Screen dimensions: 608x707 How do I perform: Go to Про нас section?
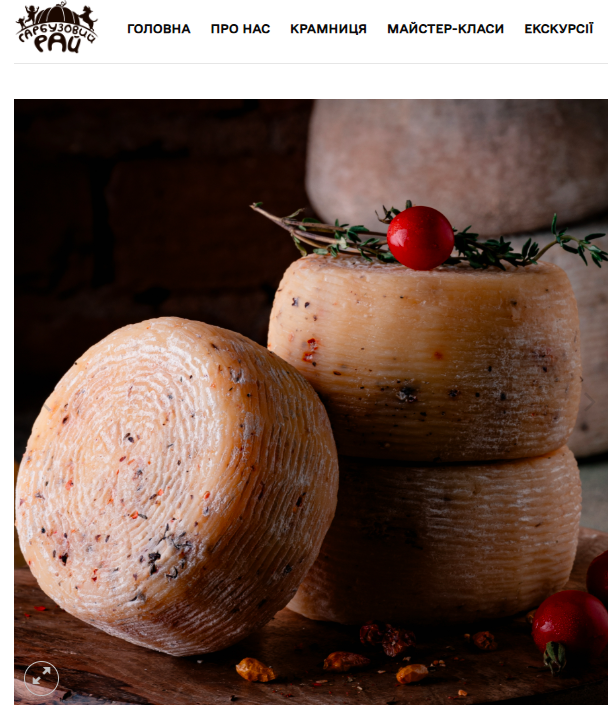coord(240,29)
